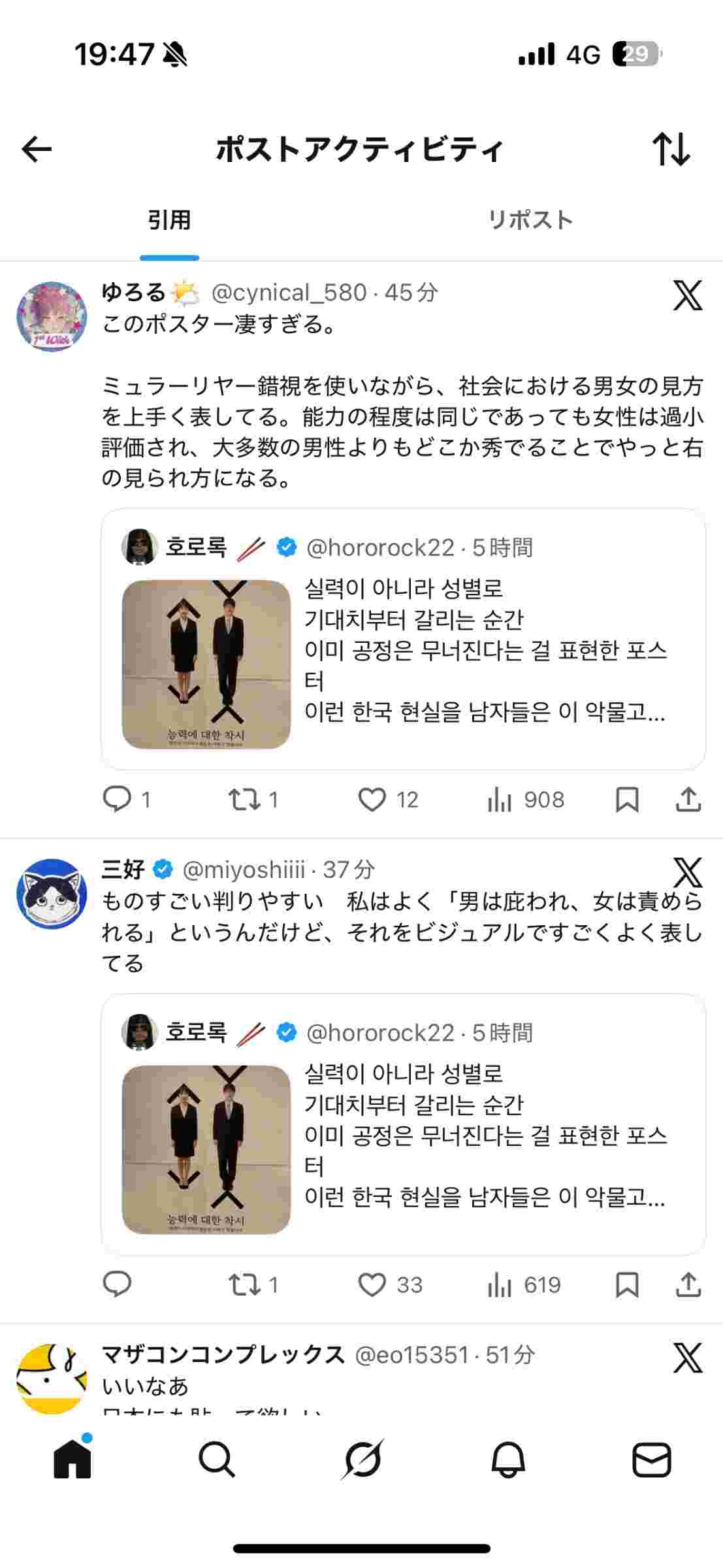Switch to the リポスト tab
The image size is (723, 1568).
pyautogui.click(x=530, y=220)
